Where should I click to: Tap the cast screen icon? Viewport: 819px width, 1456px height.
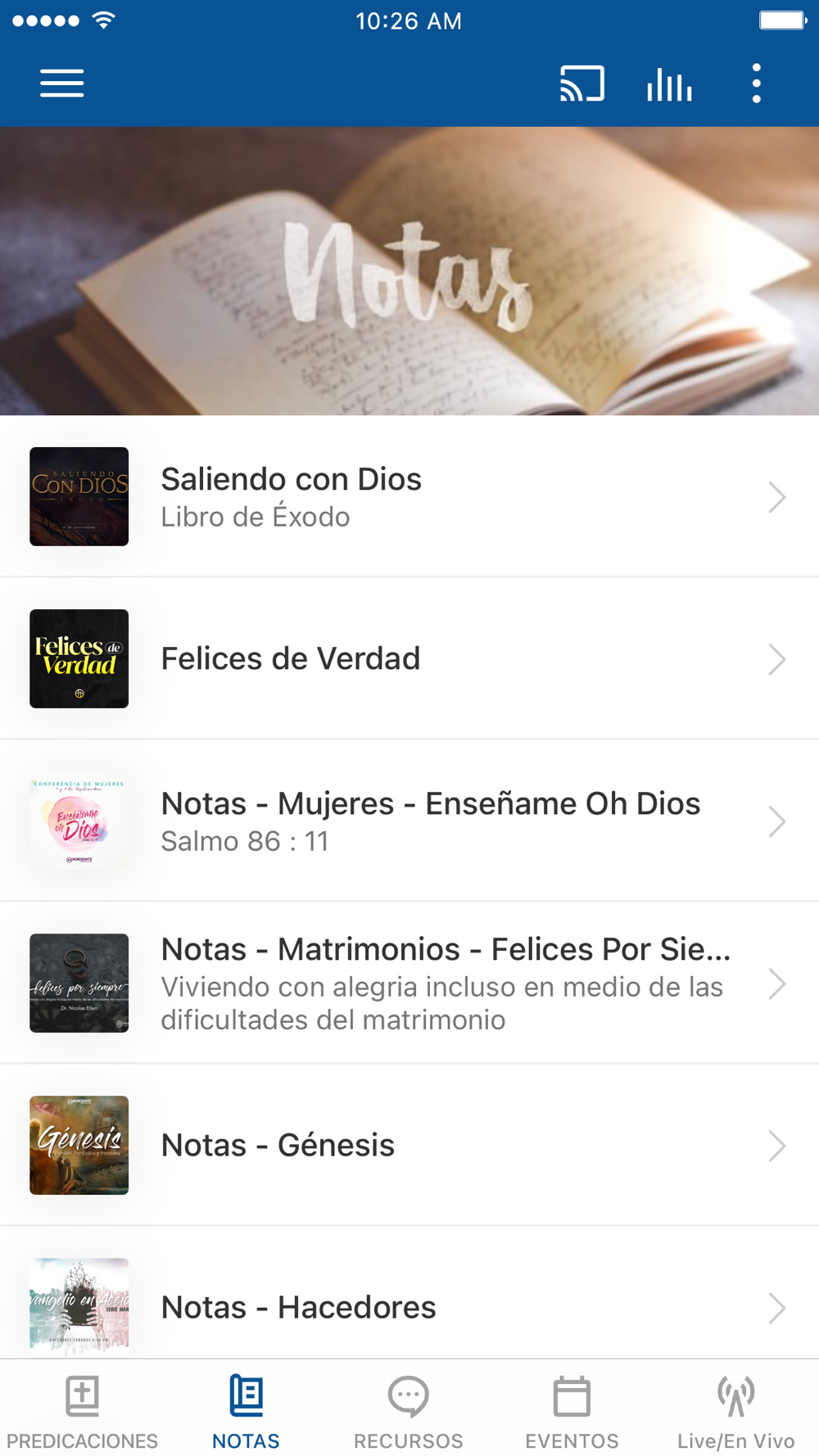pos(582,84)
